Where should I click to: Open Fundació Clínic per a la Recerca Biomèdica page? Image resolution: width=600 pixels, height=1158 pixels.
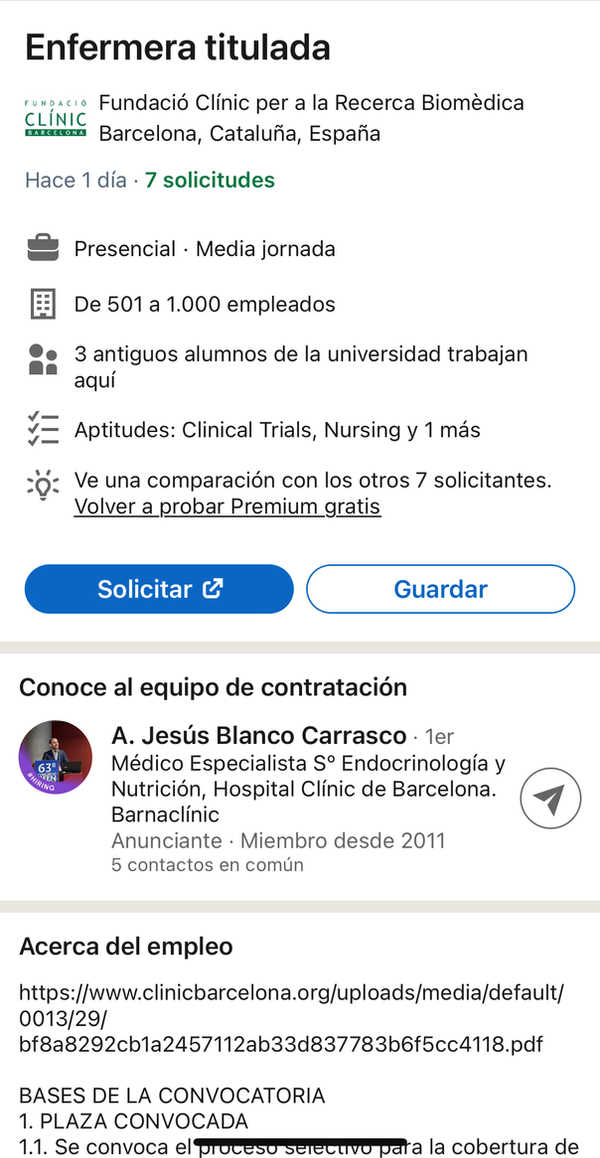[311, 103]
